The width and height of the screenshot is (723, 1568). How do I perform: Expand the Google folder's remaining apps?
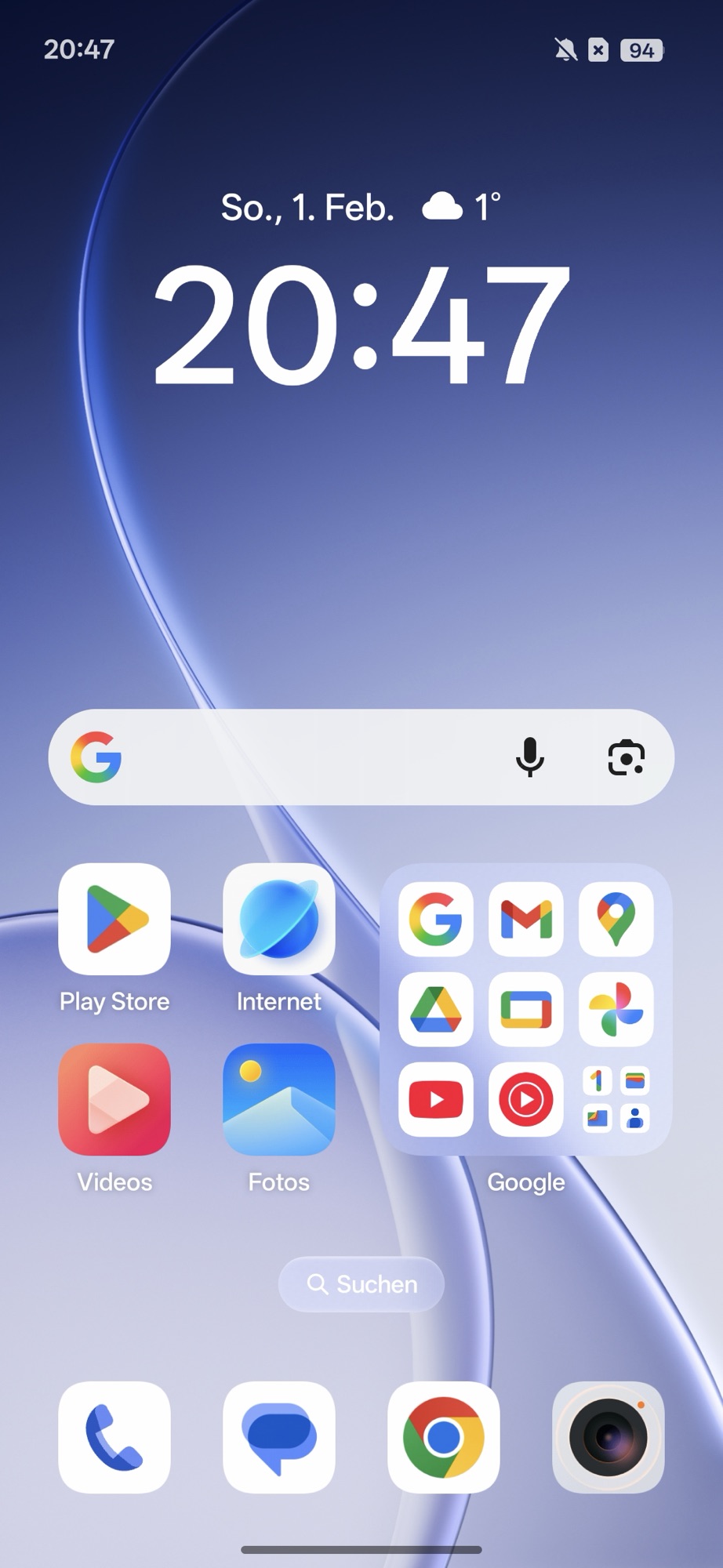[616, 1100]
